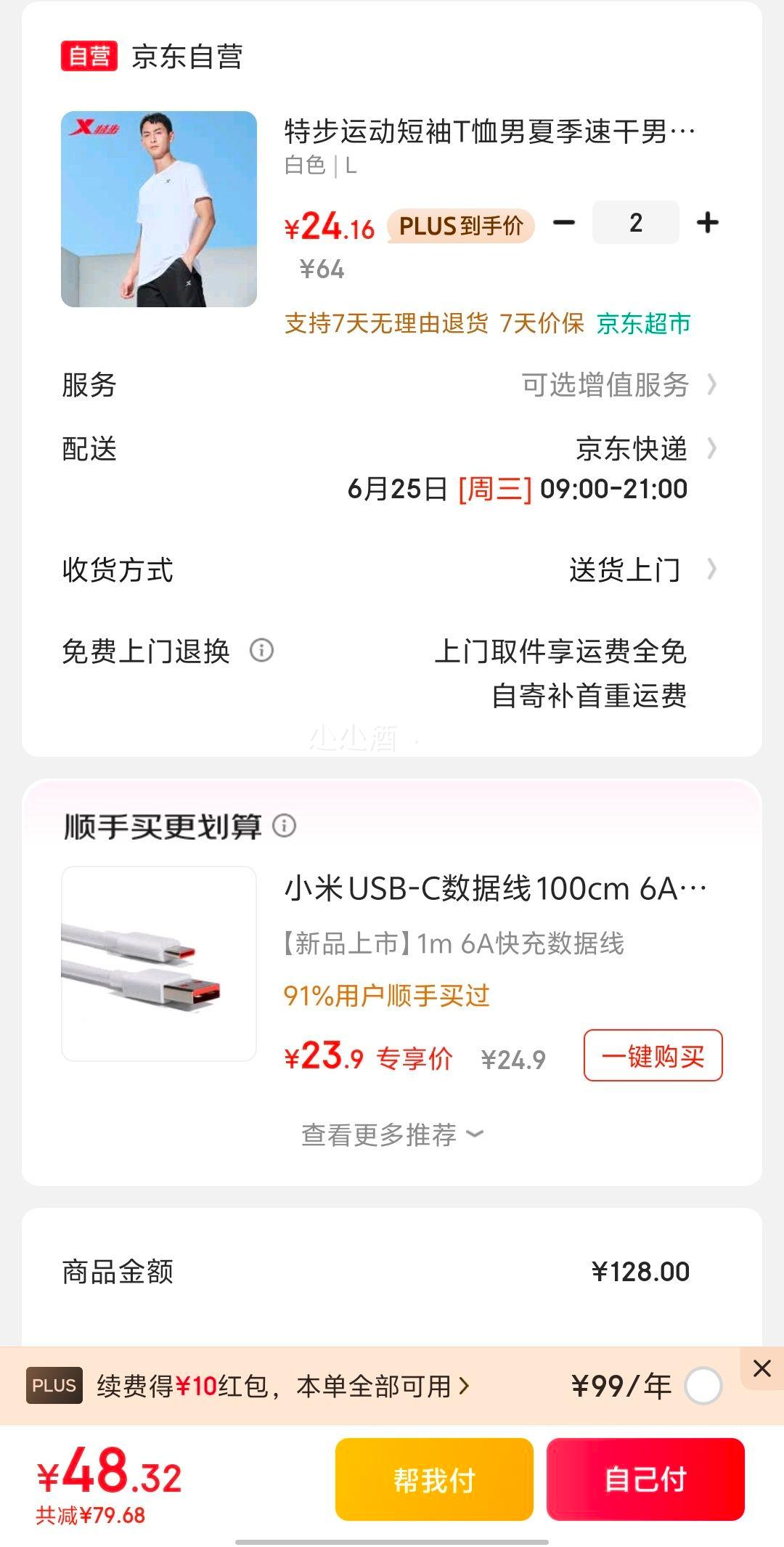The image size is (784, 1547).
Task: Select the PLUS renewal ¥99/年 option
Action: tap(703, 1386)
